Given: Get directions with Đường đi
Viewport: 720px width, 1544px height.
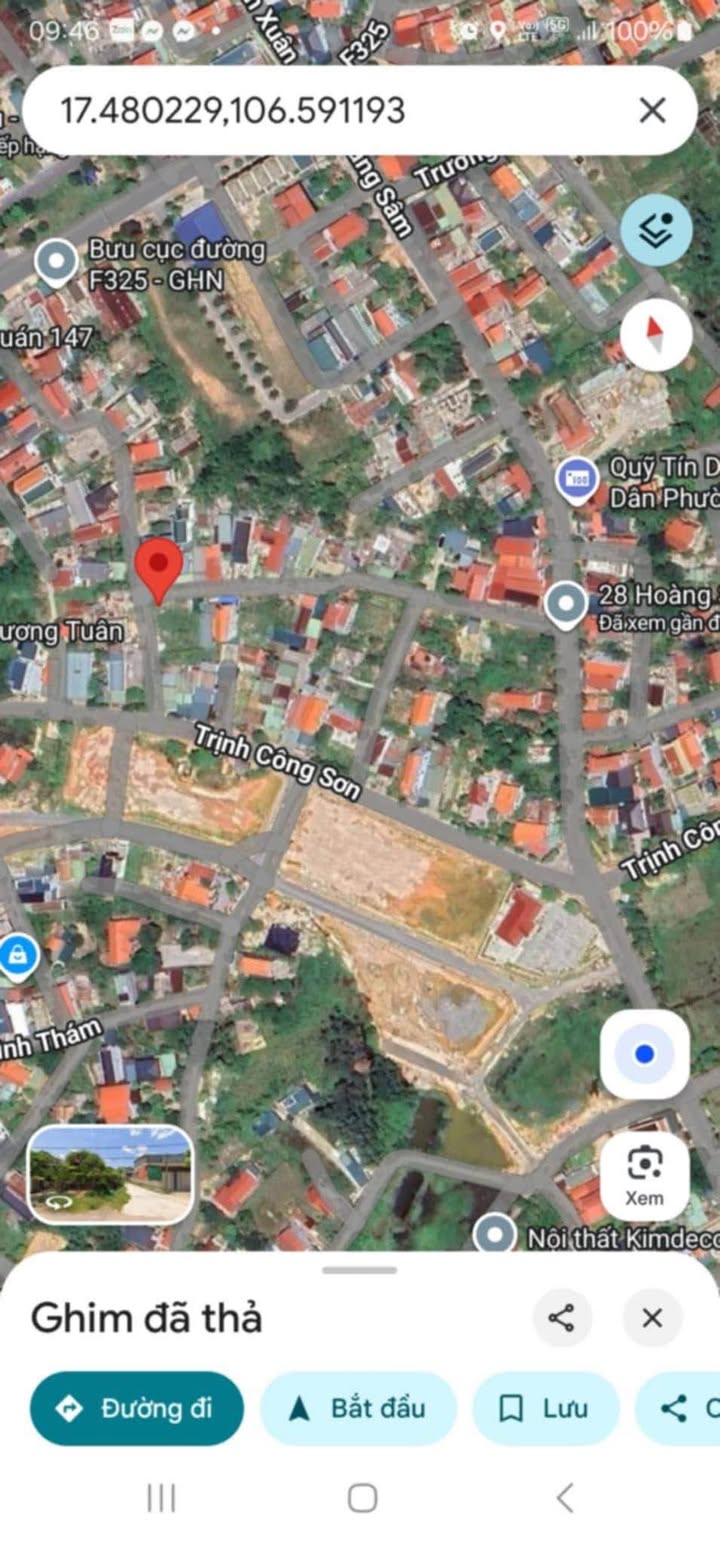Looking at the screenshot, I should click(x=137, y=1408).
